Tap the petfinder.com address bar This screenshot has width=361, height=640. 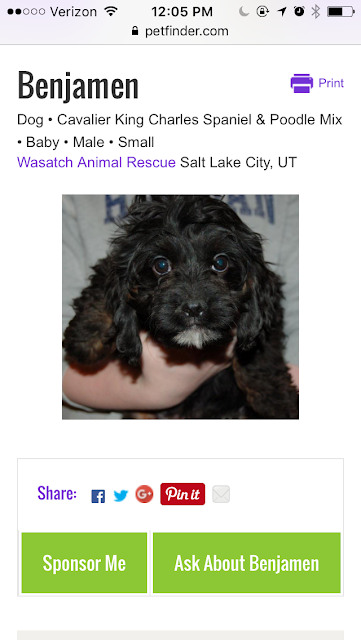180,31
